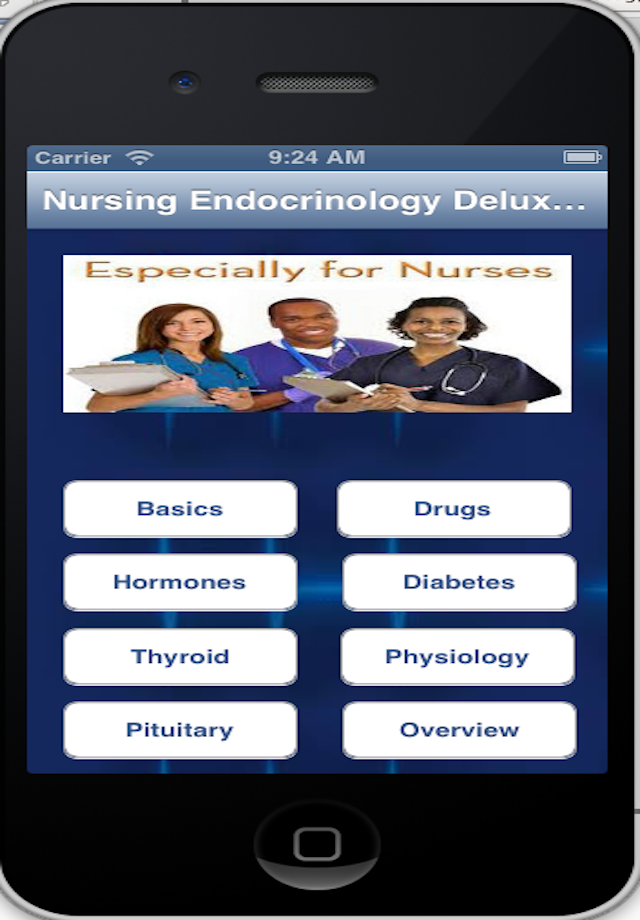View the Physiology section
The image size is (640, 920).
tap(457, 657)
